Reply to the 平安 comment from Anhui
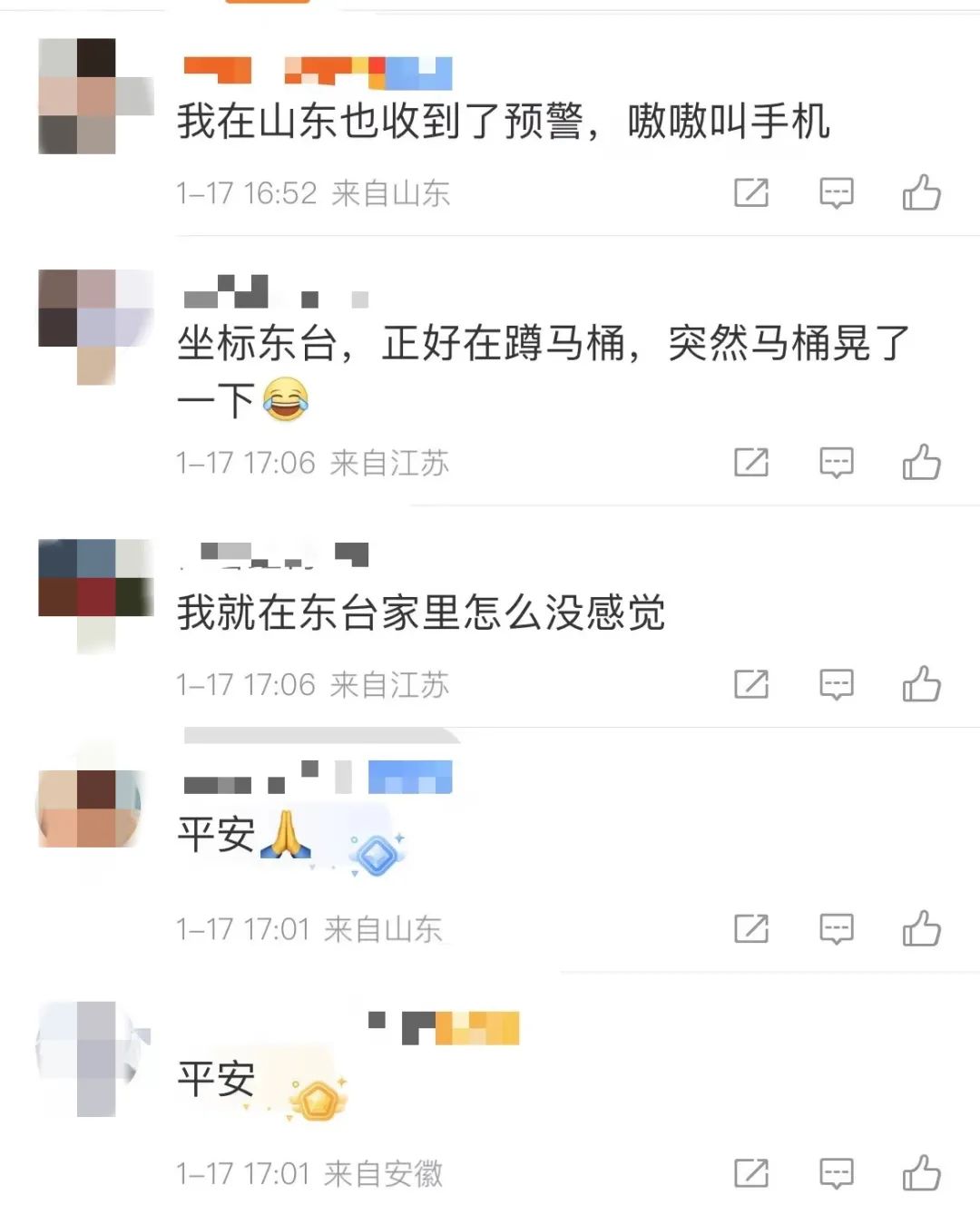Image resolution: width=980 pixels, height=1215 pixels. [x=836, y=1173]
